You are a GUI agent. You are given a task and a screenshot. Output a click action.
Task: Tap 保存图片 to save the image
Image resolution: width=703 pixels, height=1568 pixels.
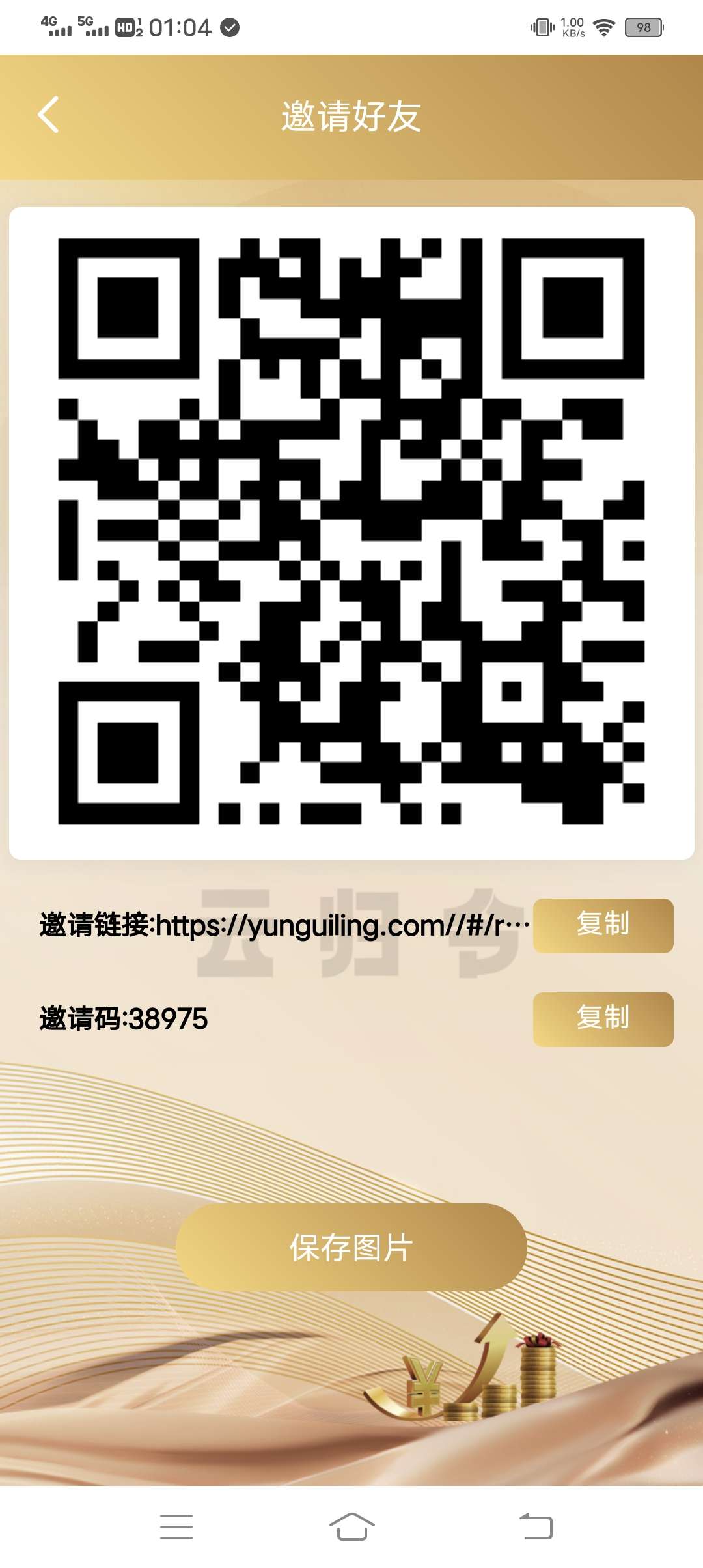(x=351, y=1247)
